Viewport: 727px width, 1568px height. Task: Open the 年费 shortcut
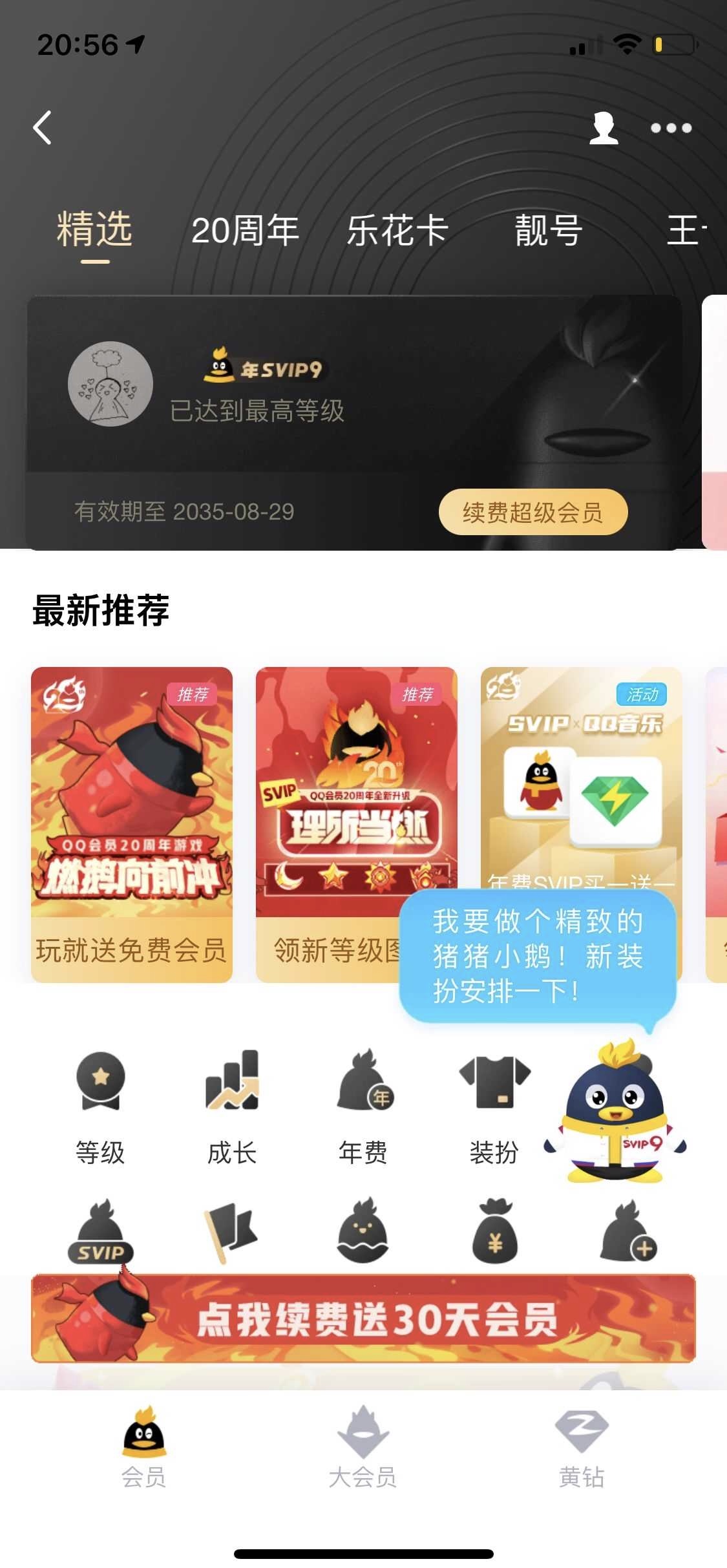pyautogui.click(x=363, y=1106)
